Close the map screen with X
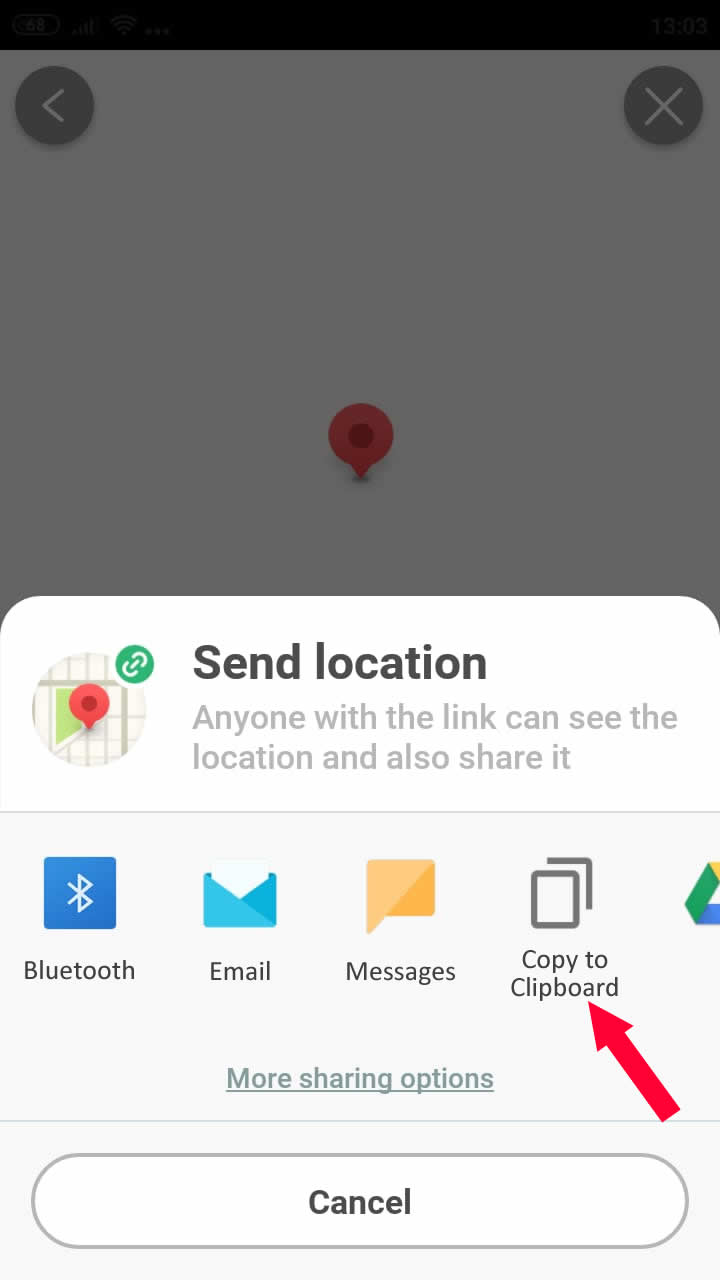720x1280 pixels. point(664,106)
